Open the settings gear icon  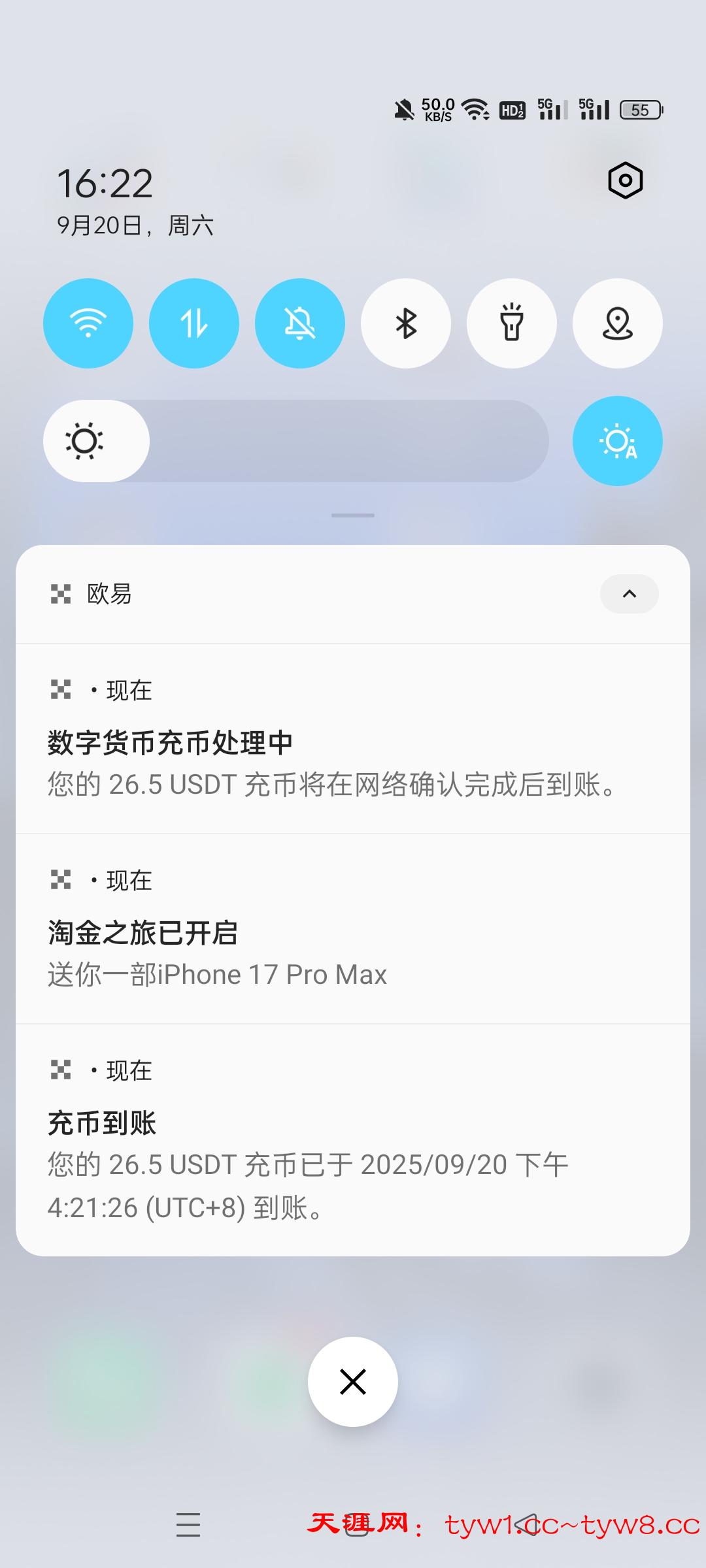pyautogui.click(x=625, y=180)
